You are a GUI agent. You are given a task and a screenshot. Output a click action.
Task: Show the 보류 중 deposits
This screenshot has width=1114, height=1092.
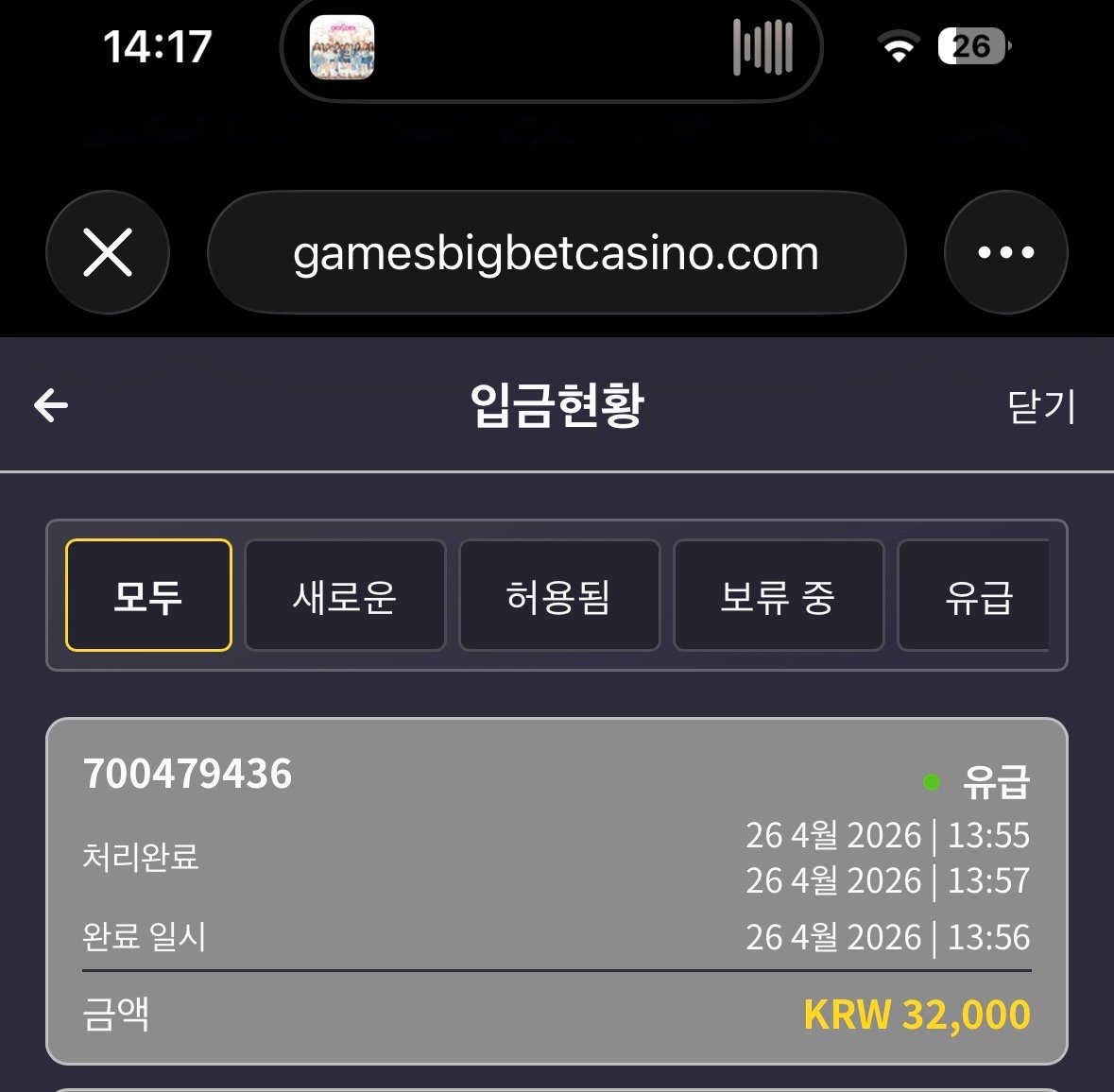tap(778, 596)
